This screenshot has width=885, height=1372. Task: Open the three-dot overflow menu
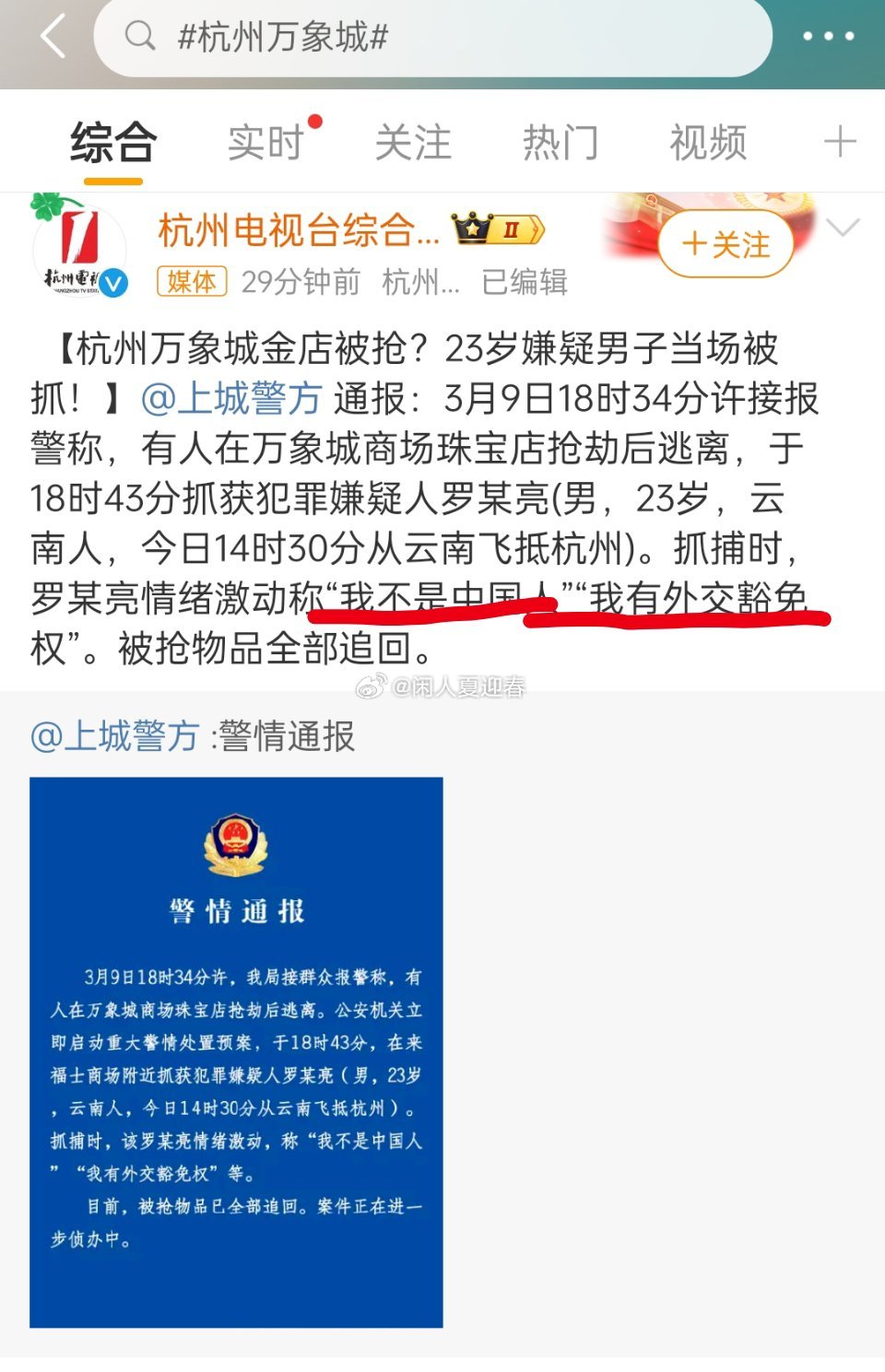[x=827, y=38]
